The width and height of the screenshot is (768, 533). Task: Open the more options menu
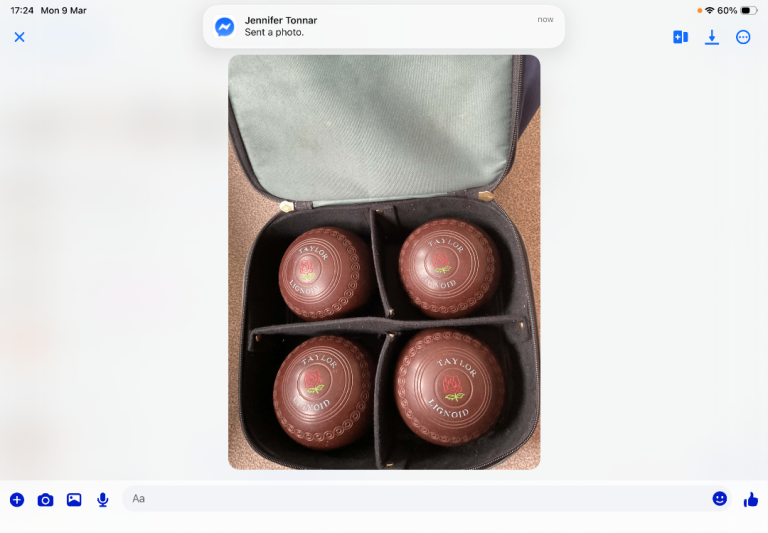[743, 37]
